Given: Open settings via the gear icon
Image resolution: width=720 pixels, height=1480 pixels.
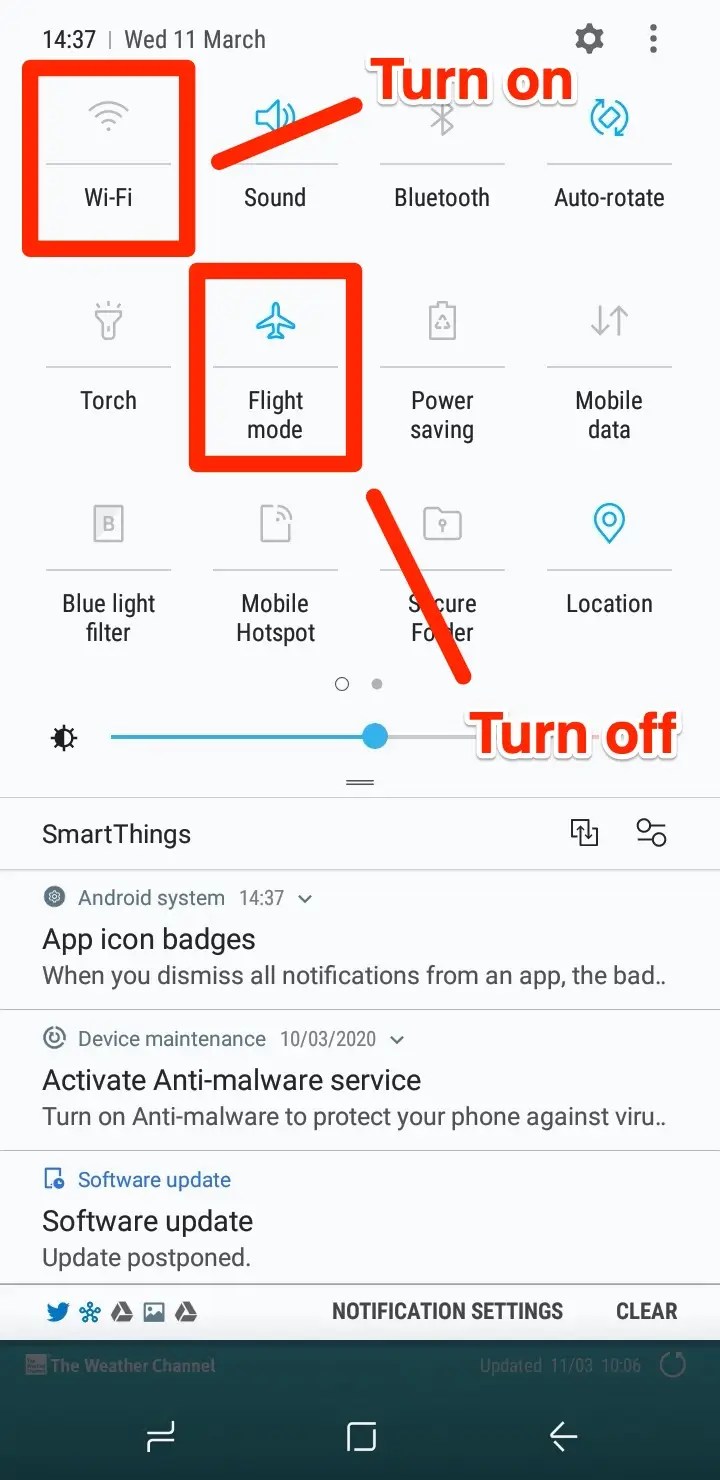Looking at the screenshot, I should pos(589,39).
